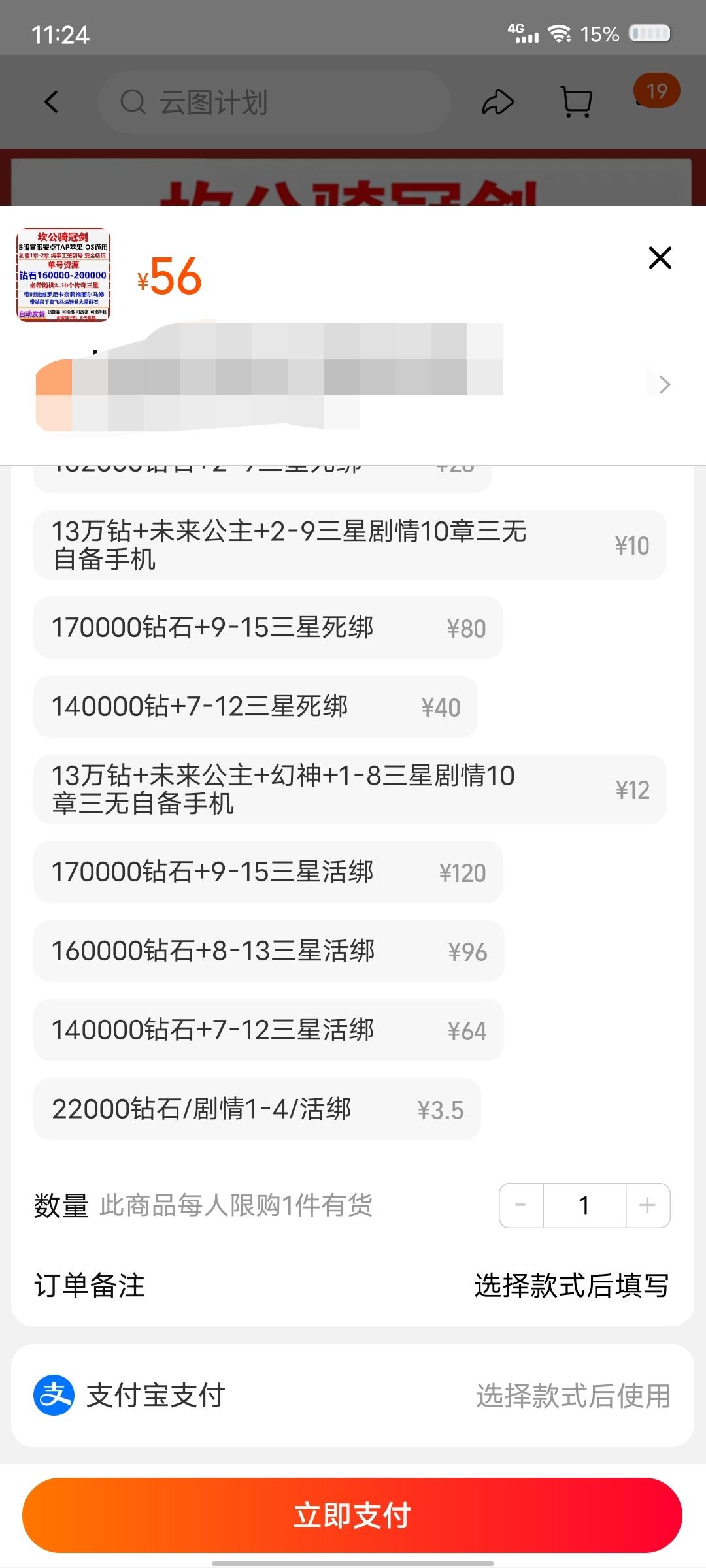Choose 170000钻石+9-15三星活绑 for ¥120

[268, 872]
